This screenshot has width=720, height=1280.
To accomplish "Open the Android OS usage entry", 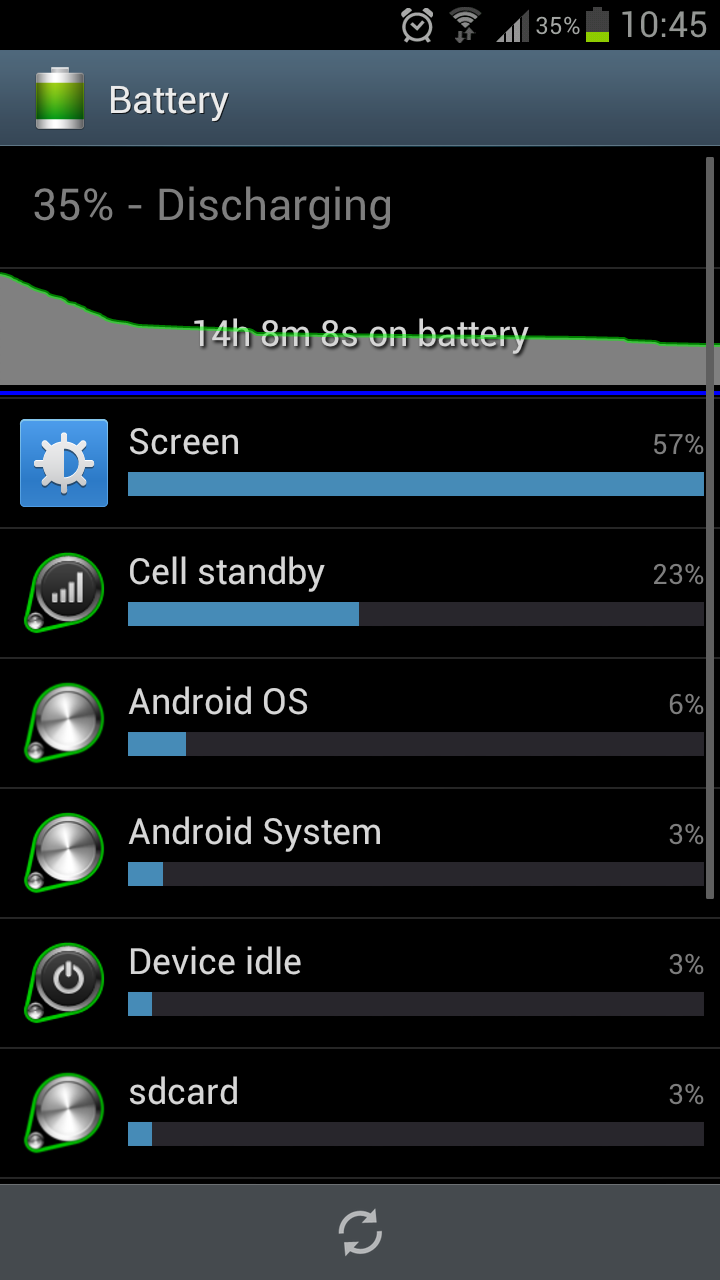I will [360, 723].
